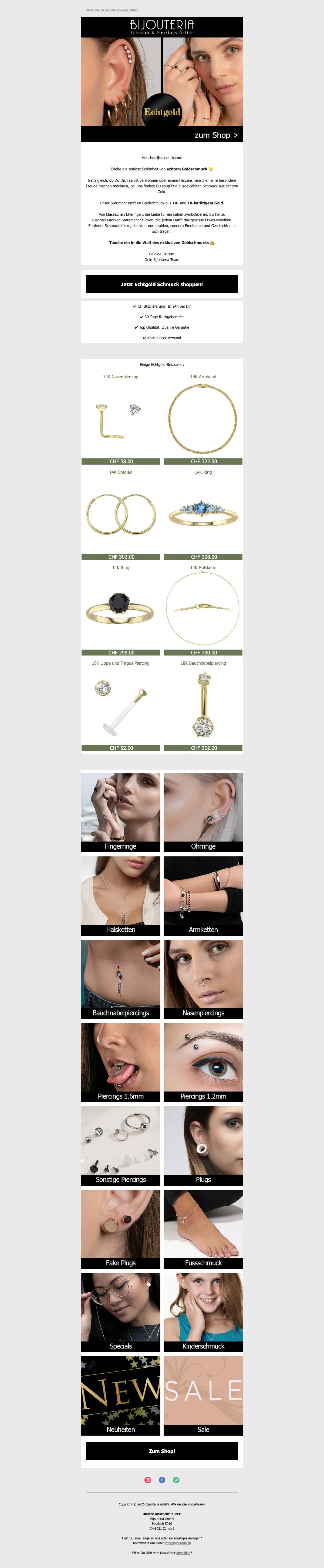324x1568 pixels.
Task: Tap the 'Zum Shop!' button
Action: point(161,1450)
